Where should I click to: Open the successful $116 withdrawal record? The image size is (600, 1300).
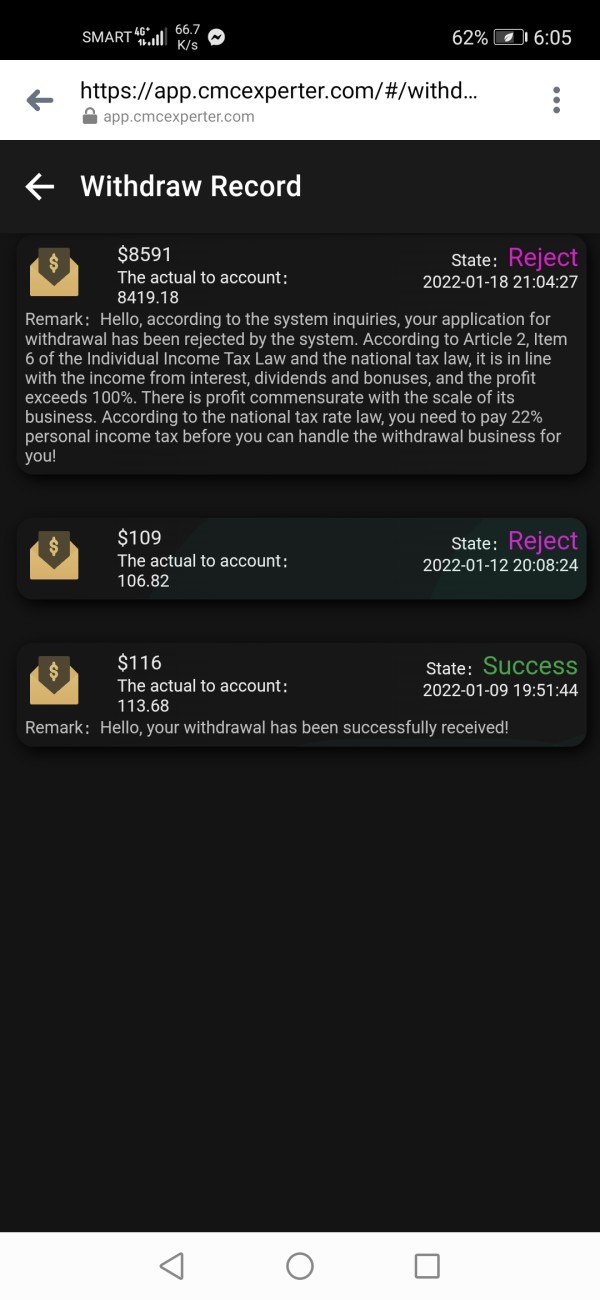pyautogui.click(x=301, y=694)
